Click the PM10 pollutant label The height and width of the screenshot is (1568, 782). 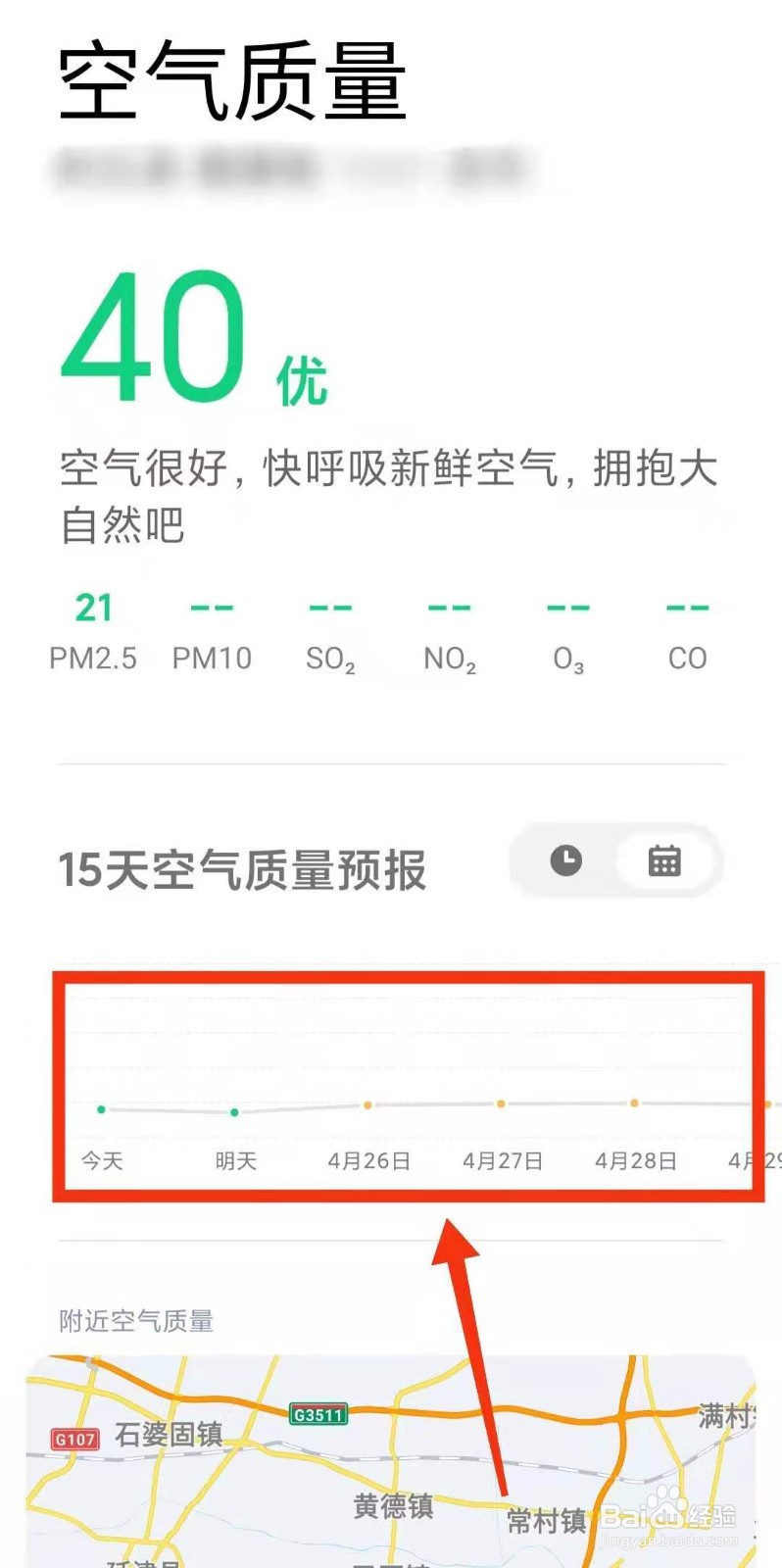[x=212, y=658]
